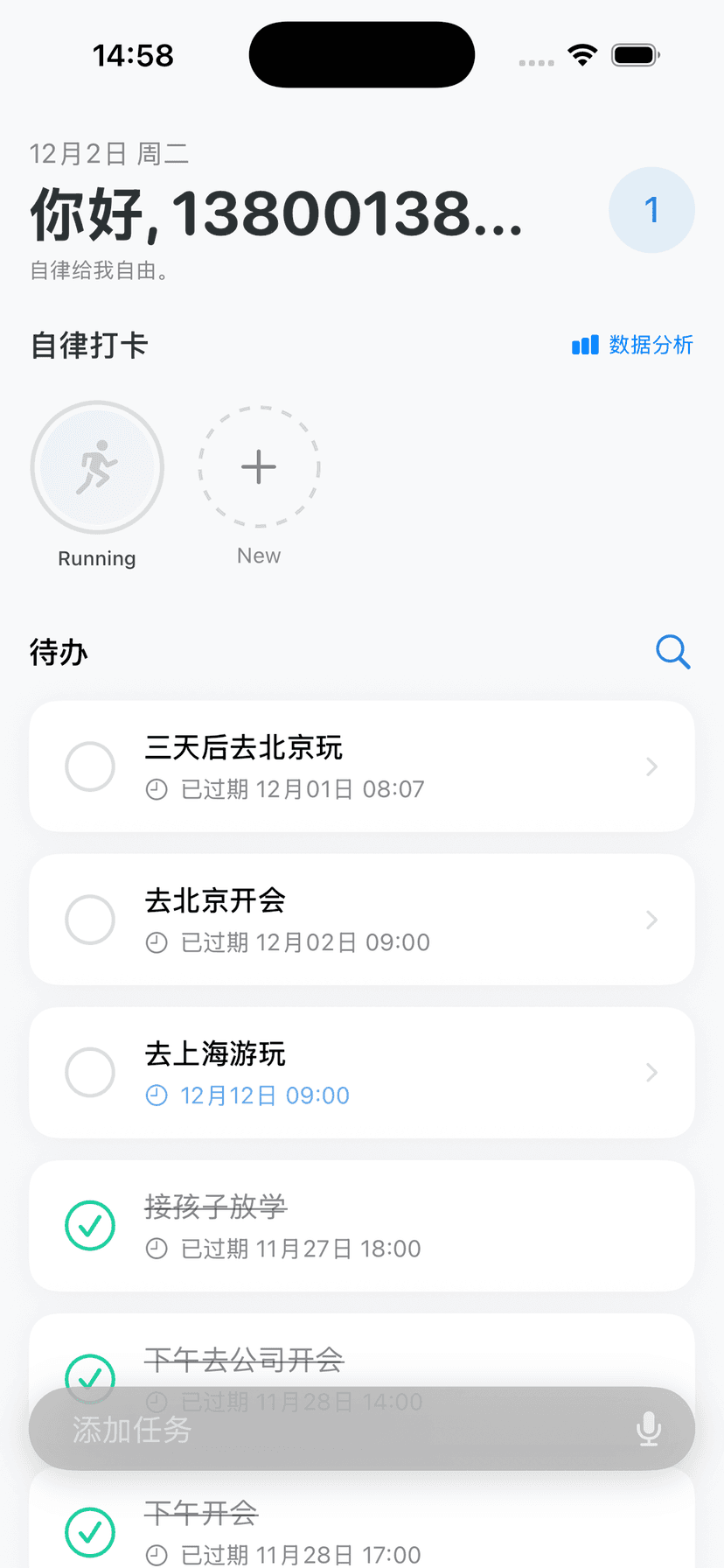The image size is (724, 1568).
Task: Mark 去北京开会 as complete
Action: click(x=90, y=920)
